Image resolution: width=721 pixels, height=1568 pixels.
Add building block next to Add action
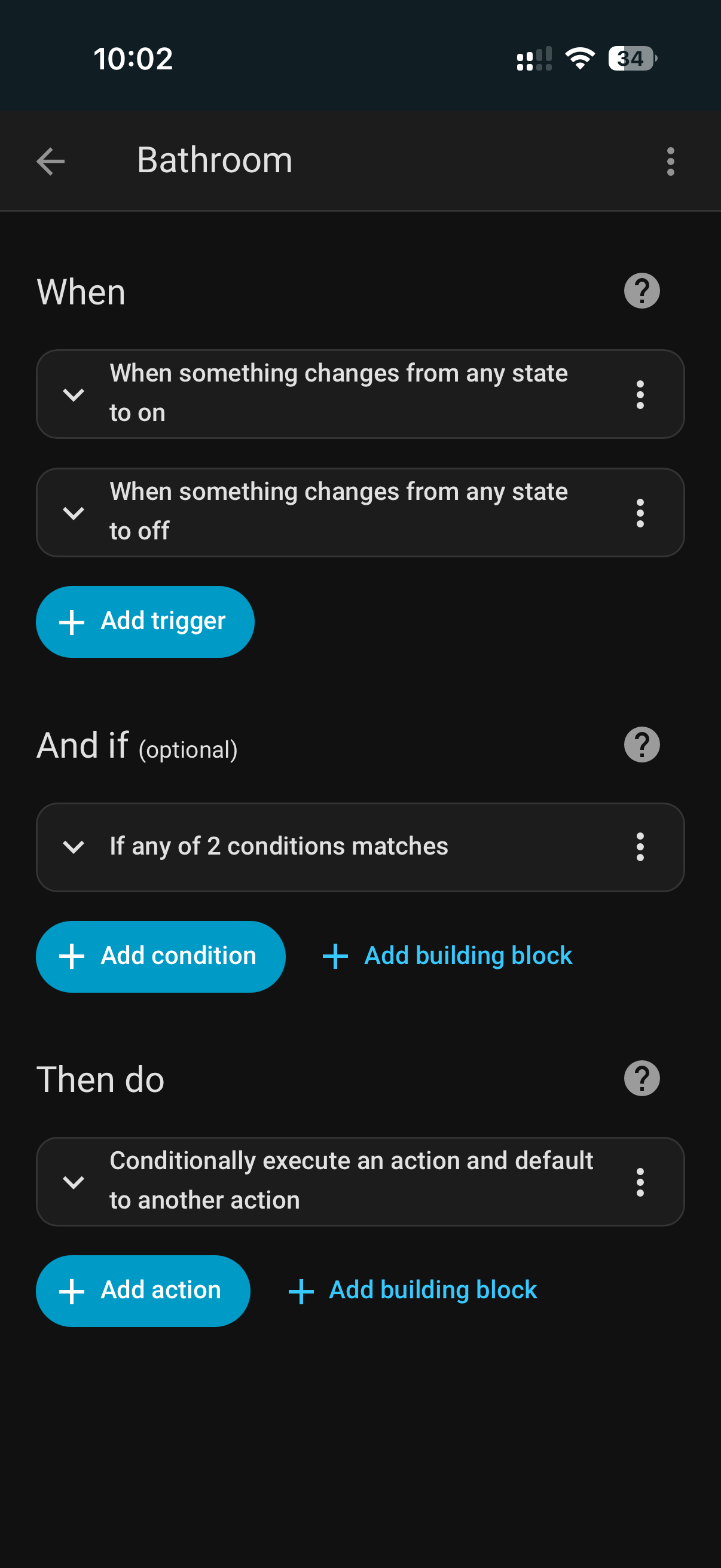(413, 1291)
